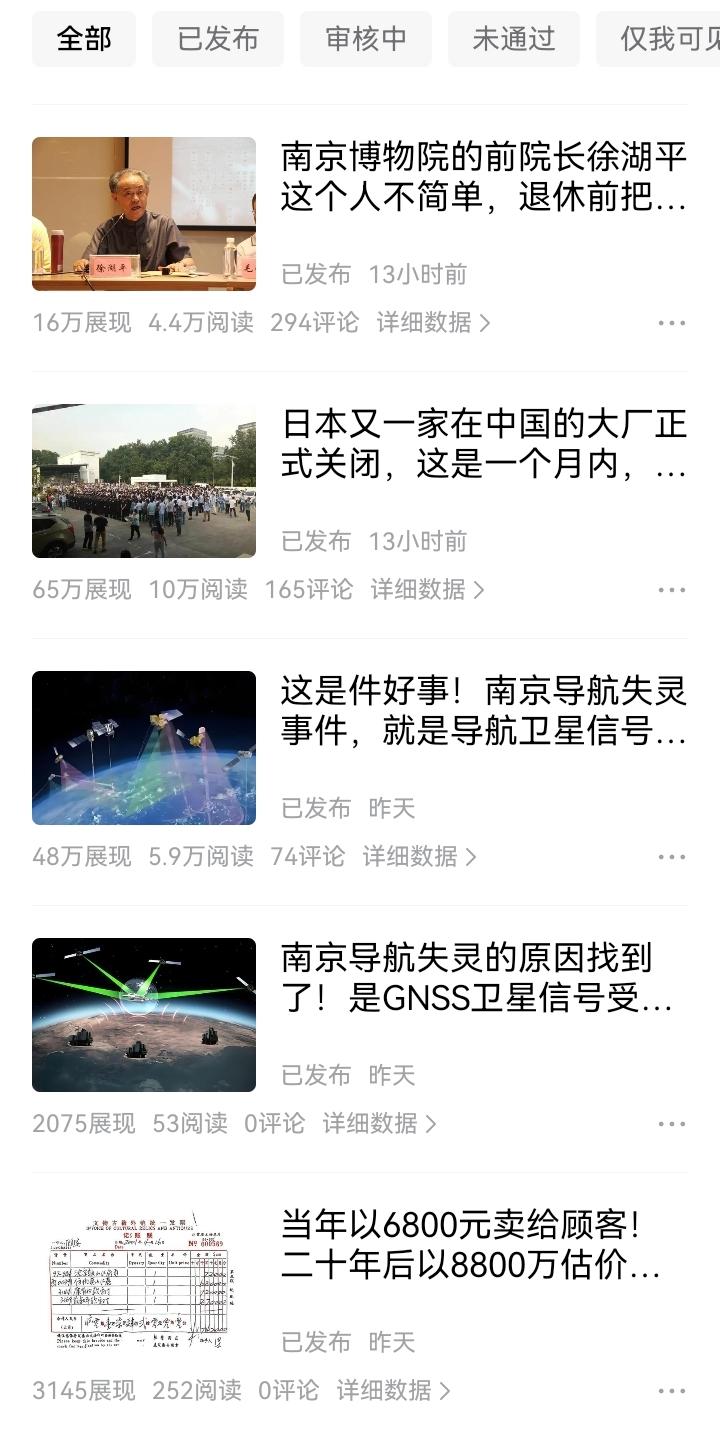Open the more options for 日本大厂 article

click(x=672, y=590)
